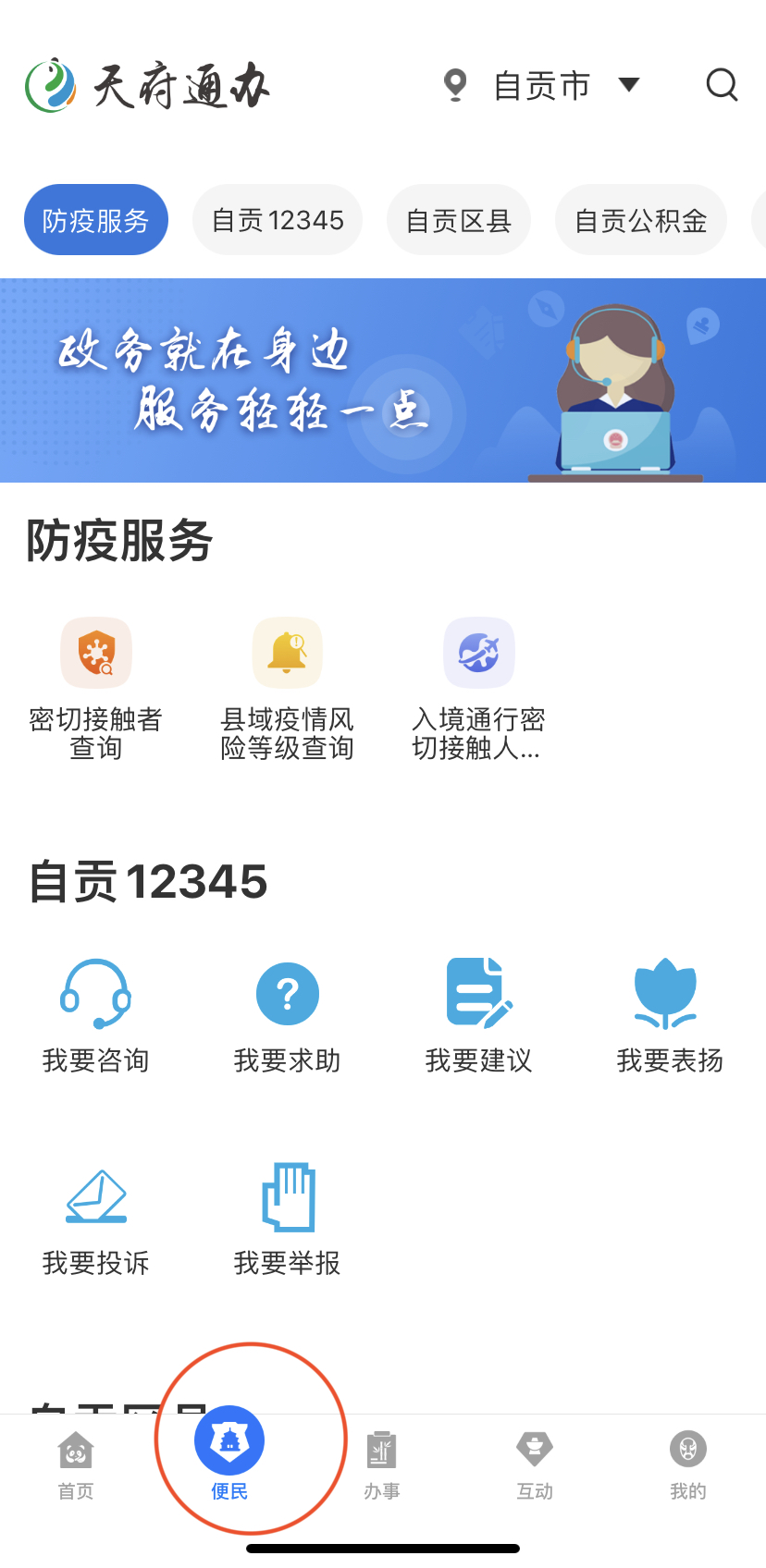Open 我要投诉

(96, 1219)
